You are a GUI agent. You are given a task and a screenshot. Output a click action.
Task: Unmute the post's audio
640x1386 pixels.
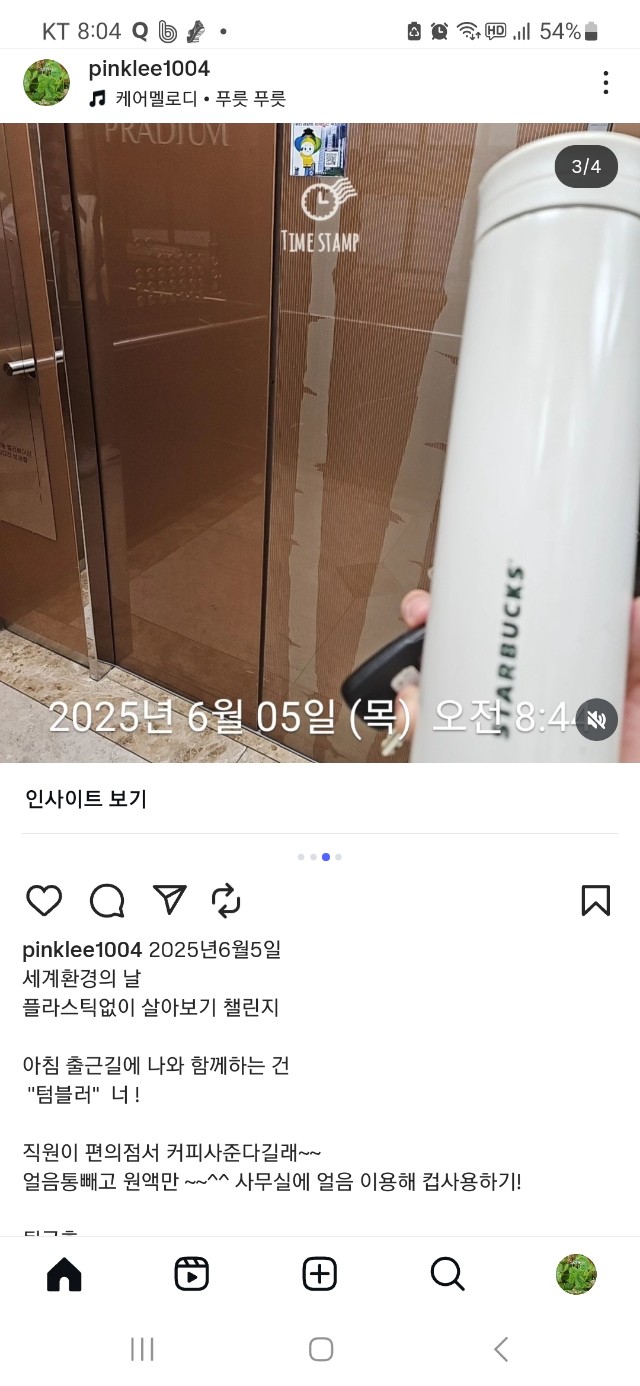point(596,719)
